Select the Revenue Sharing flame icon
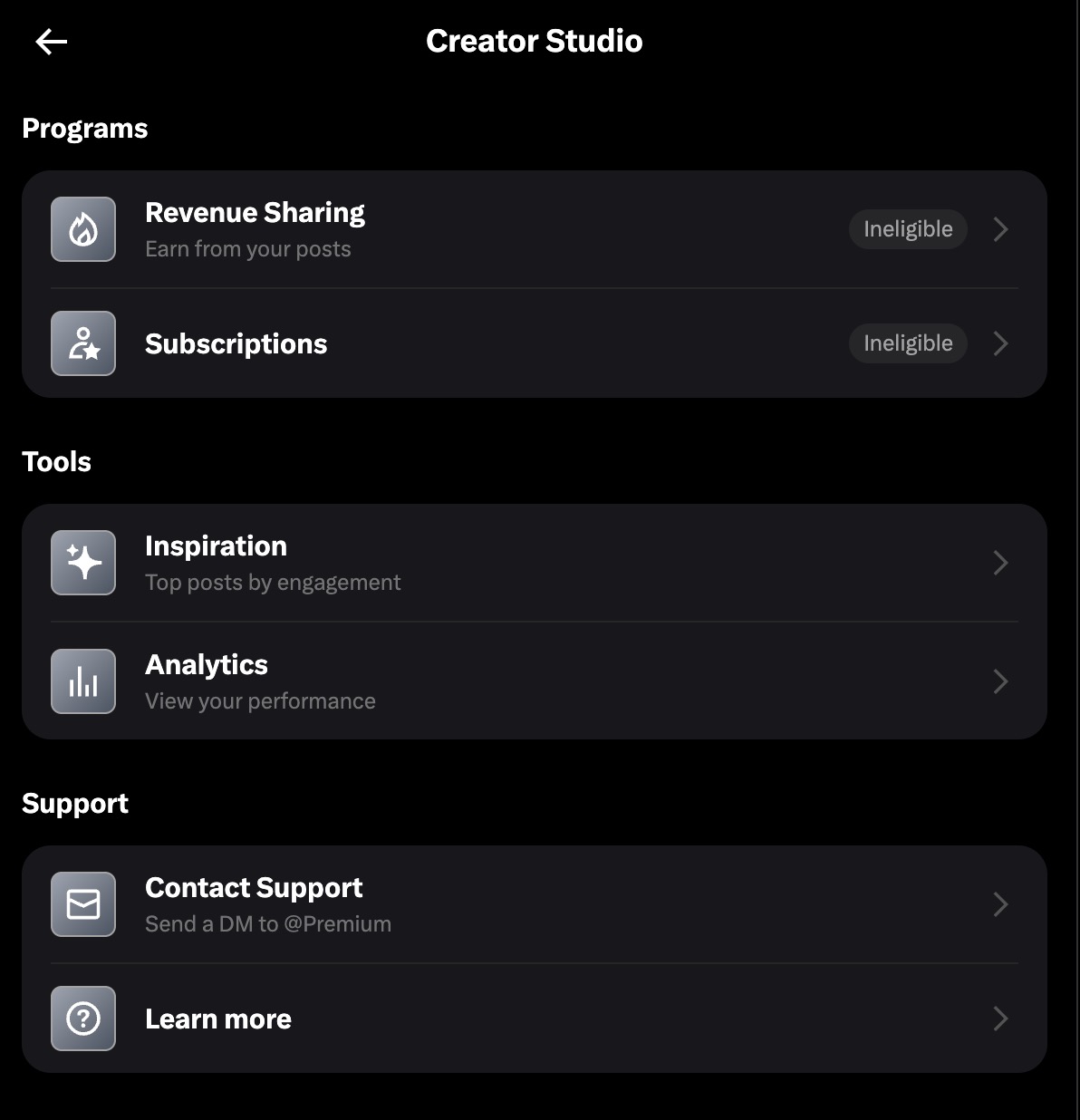This screenshot has width=1080, height=1120. [x=82, y=229]
